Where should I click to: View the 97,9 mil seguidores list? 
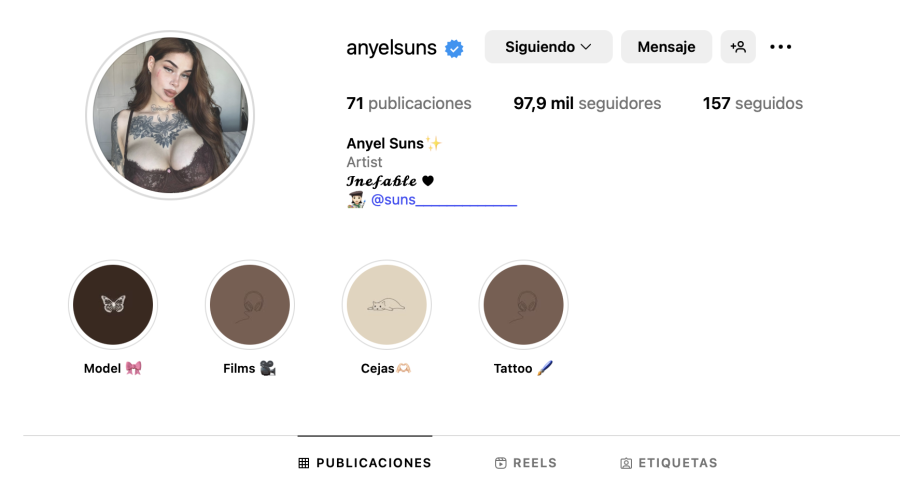587,103
